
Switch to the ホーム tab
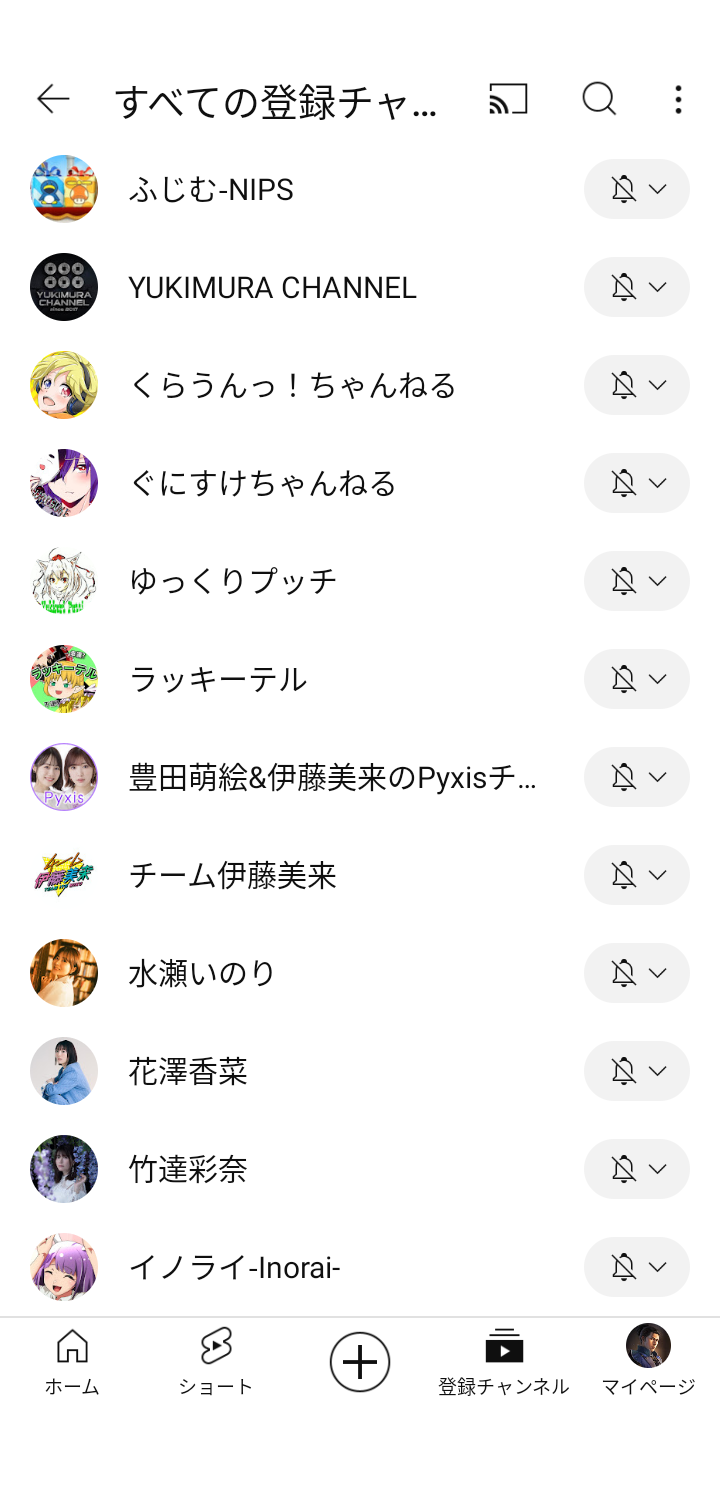coord(72,1361)
